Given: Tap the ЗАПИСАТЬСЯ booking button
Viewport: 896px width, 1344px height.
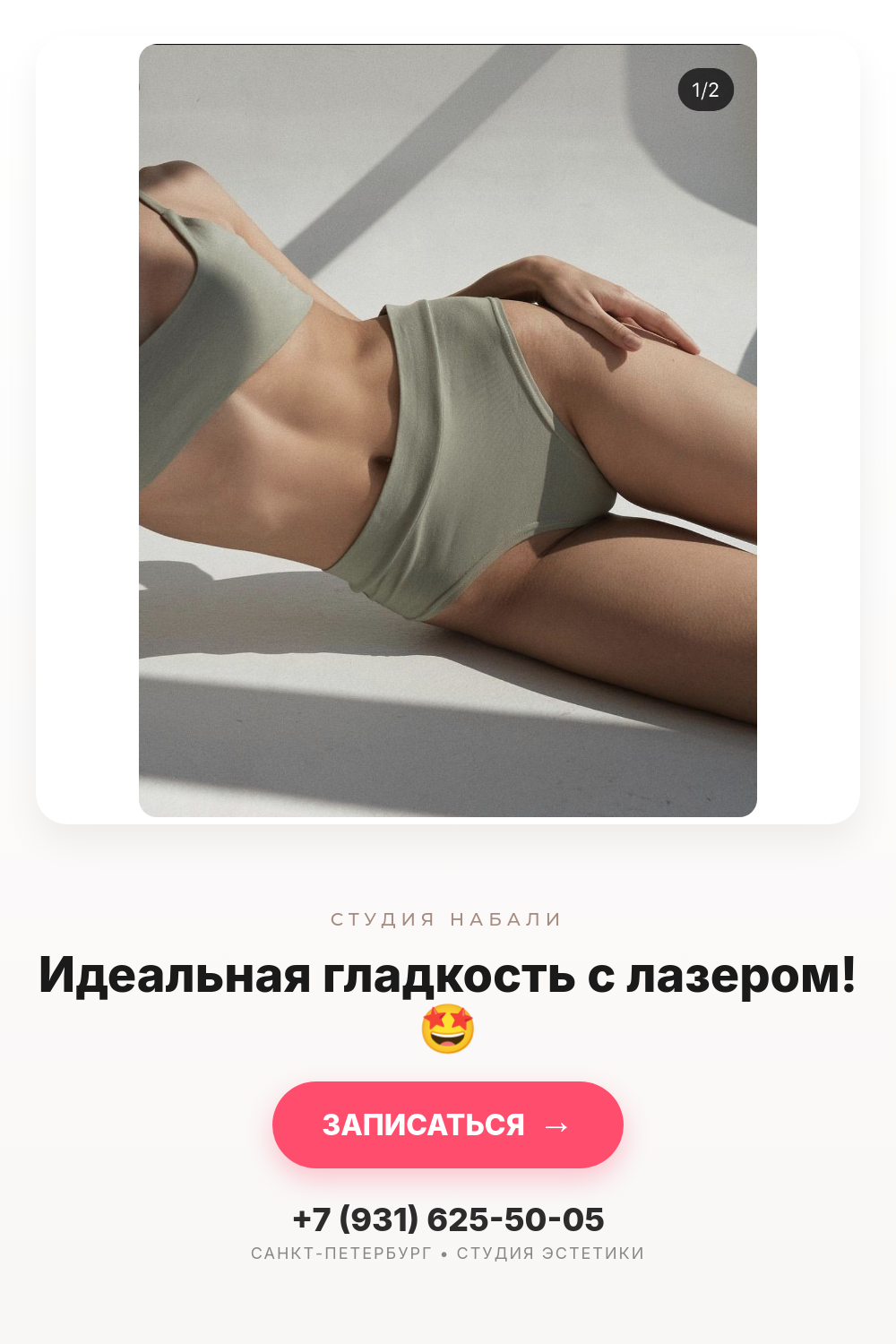Looking at the screenshot, I should pos(448,1124).
